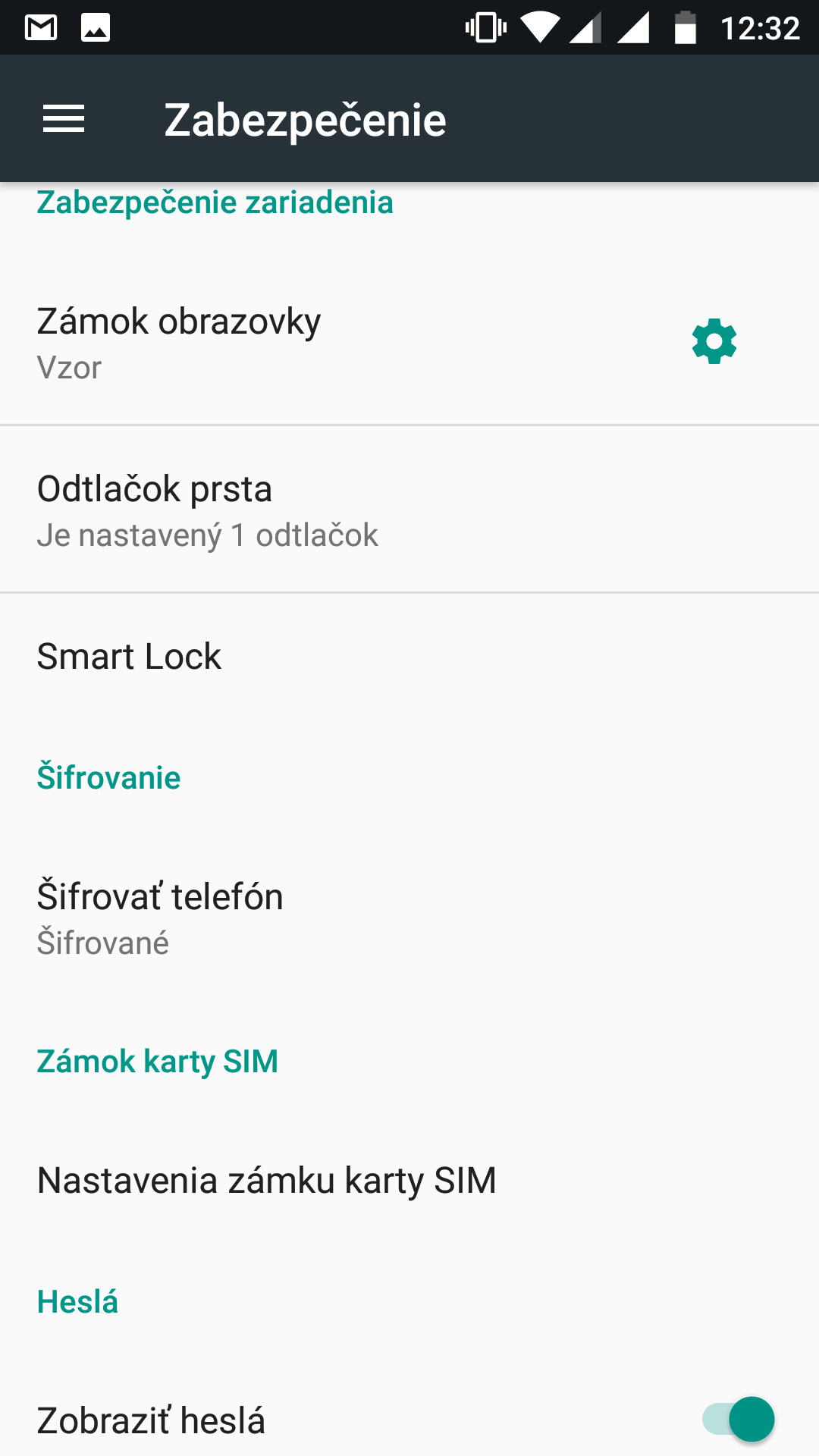This screenshot has width=819, height=1456.
Task: Open Šifrovať telefón
Action: [409, 918]
